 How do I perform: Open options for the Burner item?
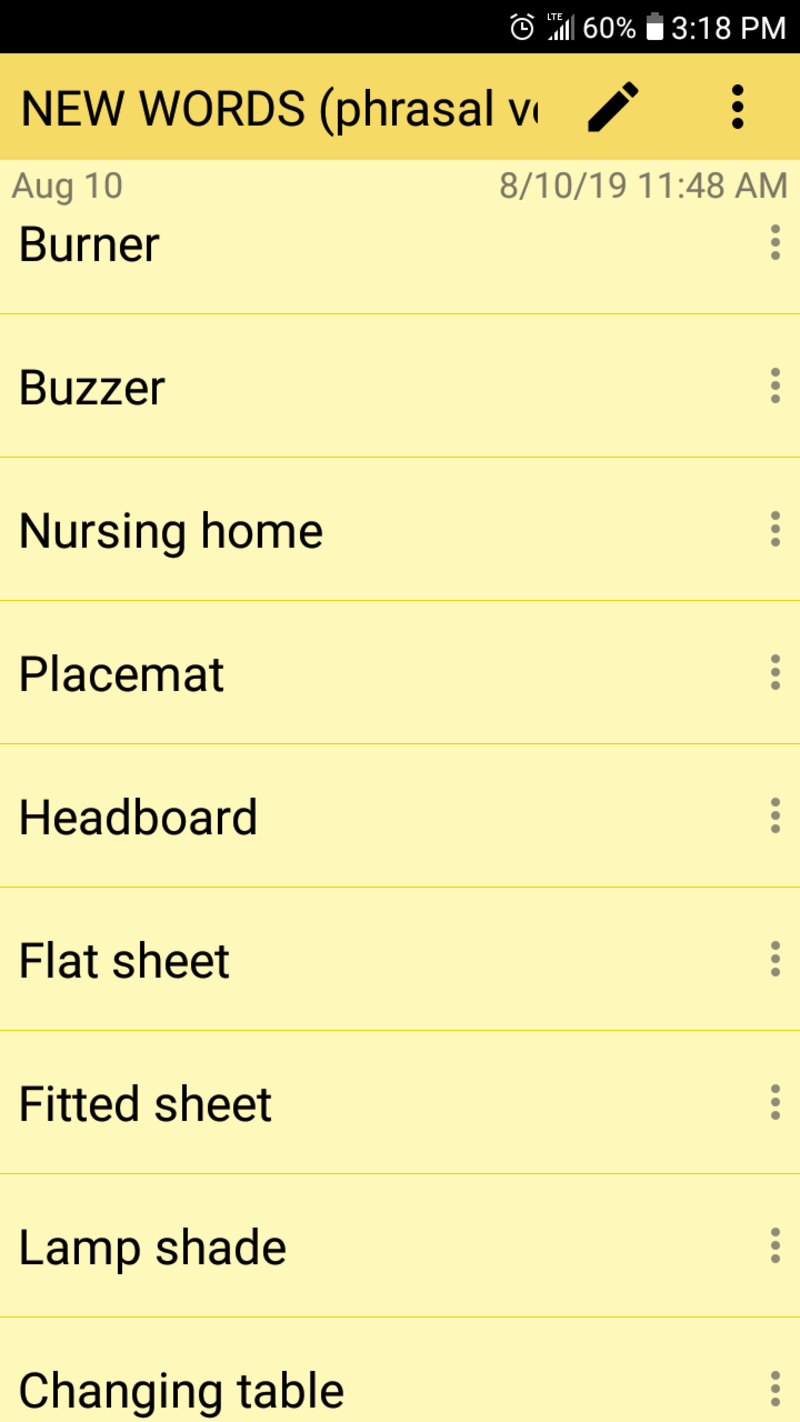tap(775, 243)
